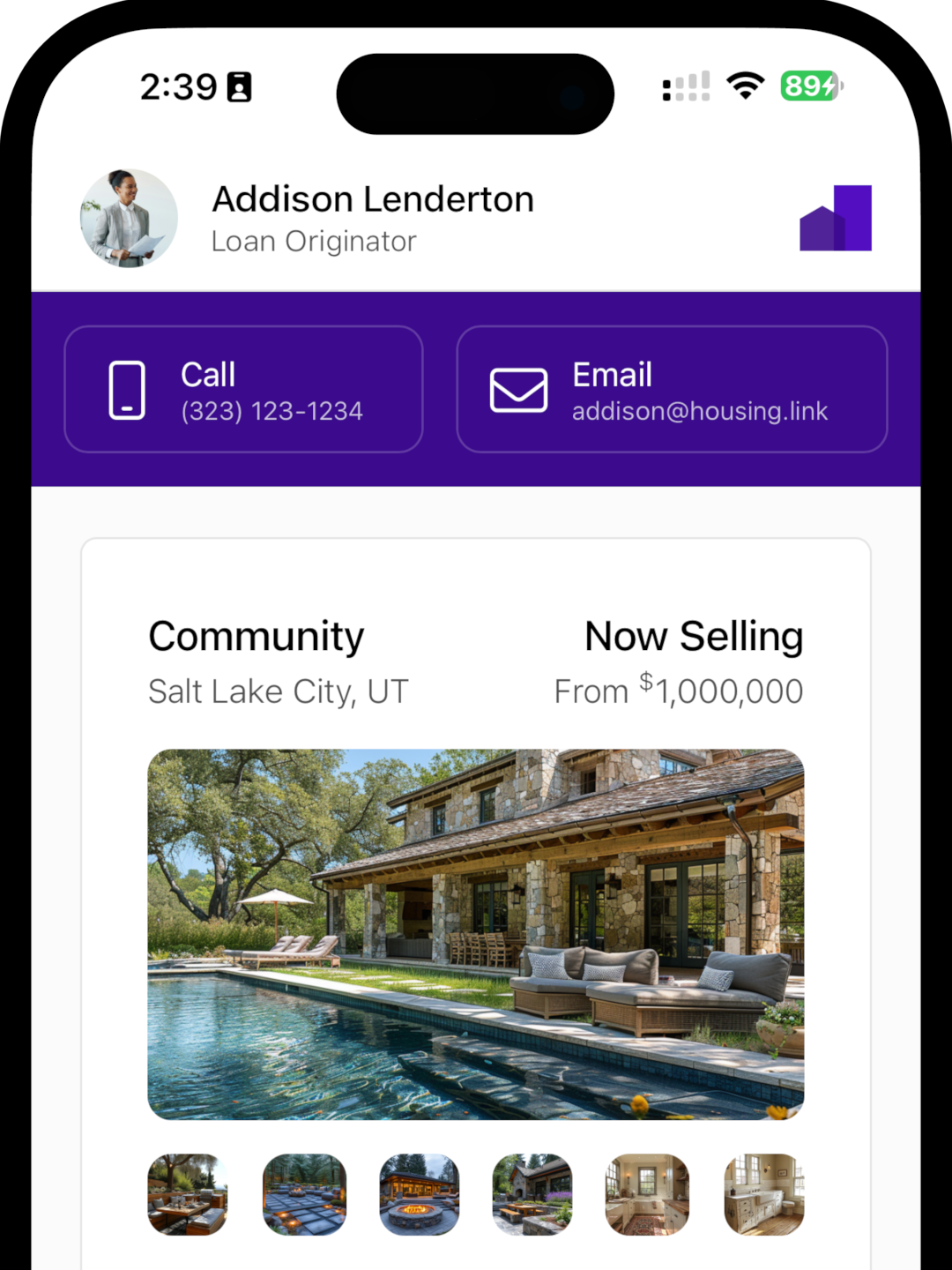The height and width of the screenshot is (1270, 952).
Task: Select the kitchen interior thumbnail
Action: pyautogui.click(x=647, y=1195)
